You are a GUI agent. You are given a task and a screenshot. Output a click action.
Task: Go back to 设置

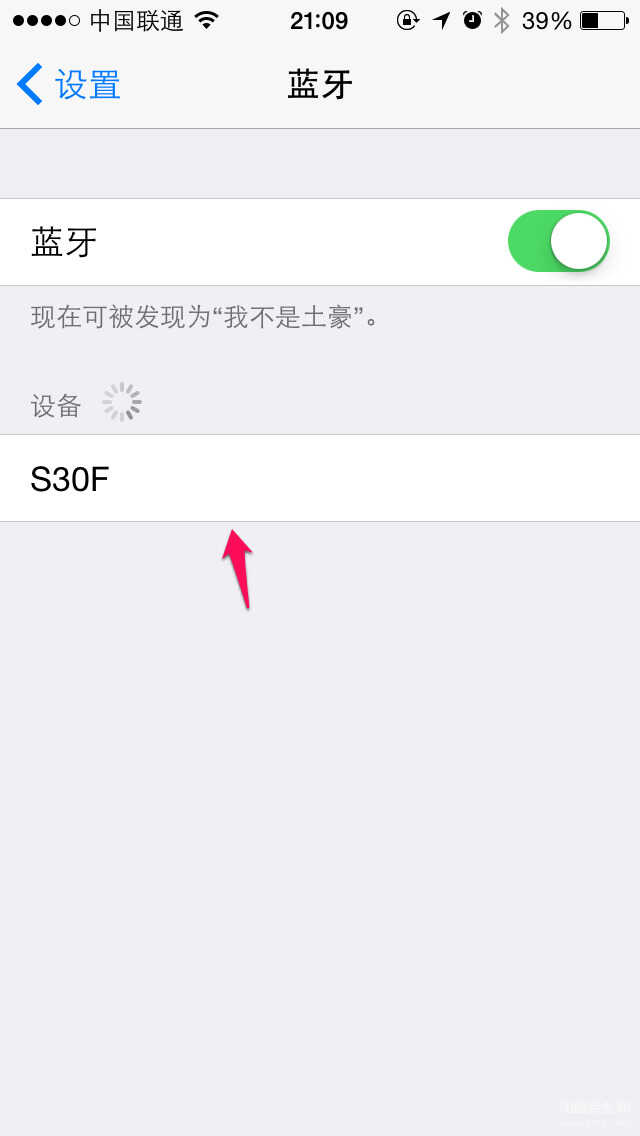click(69, 85)
